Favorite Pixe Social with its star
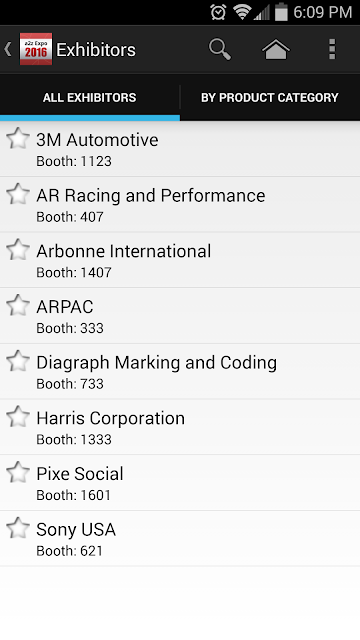Image resolution: width=360 pixels, height=640 pixels. click(18, 472)
